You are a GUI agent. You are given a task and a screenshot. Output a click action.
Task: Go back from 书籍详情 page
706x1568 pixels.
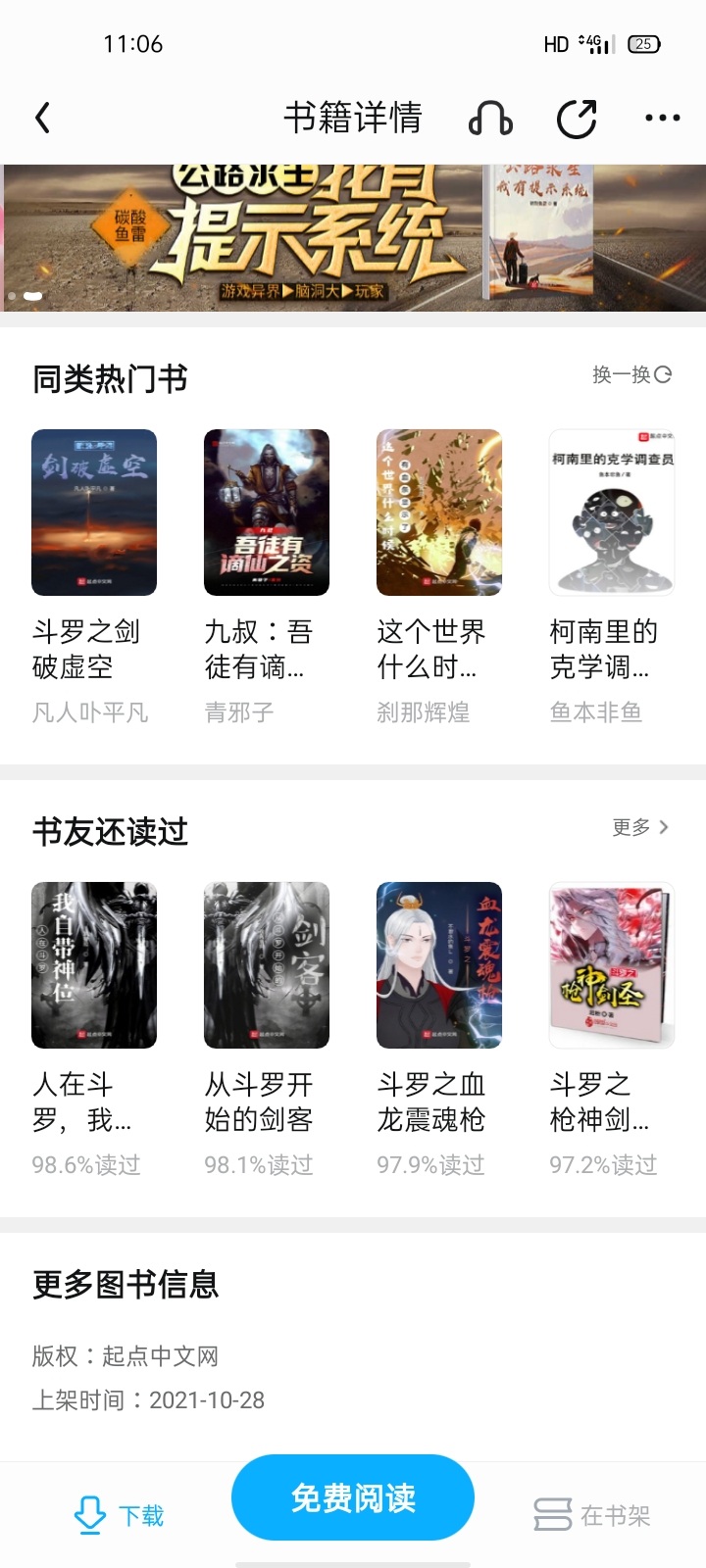(43, 119)
